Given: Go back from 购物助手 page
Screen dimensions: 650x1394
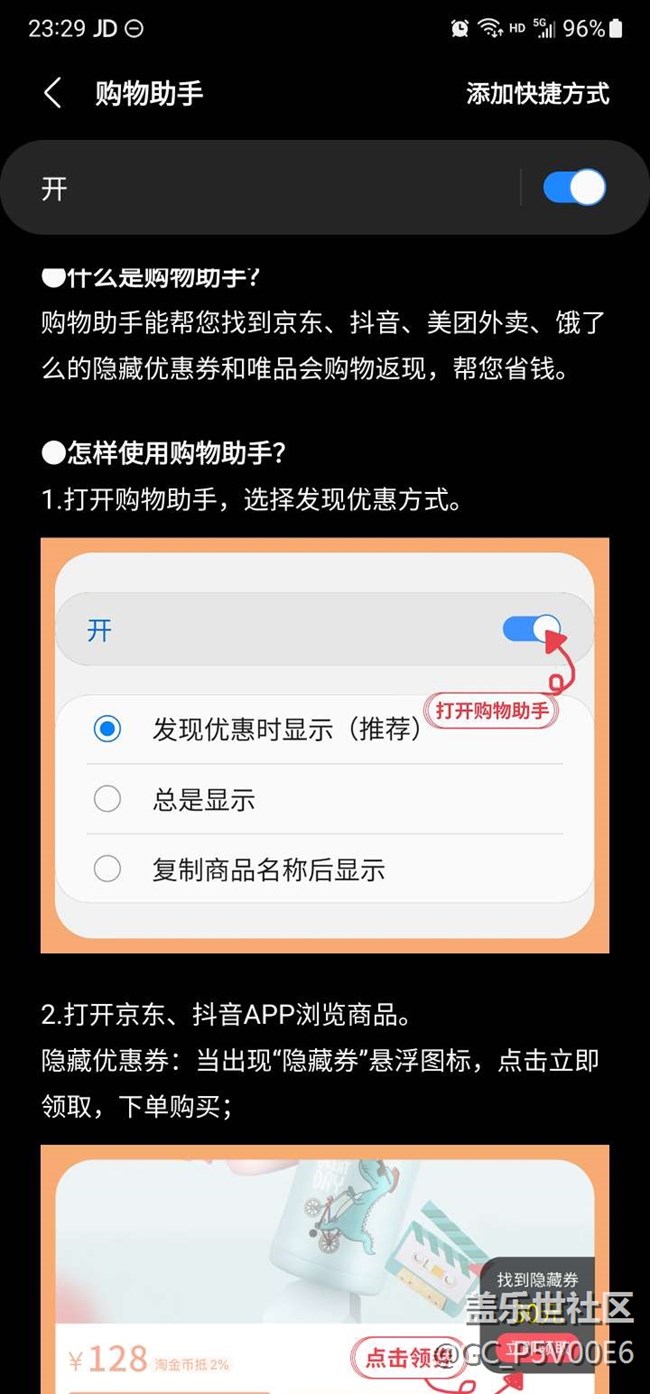Looking at the screenshot, I should pos(53,94).
